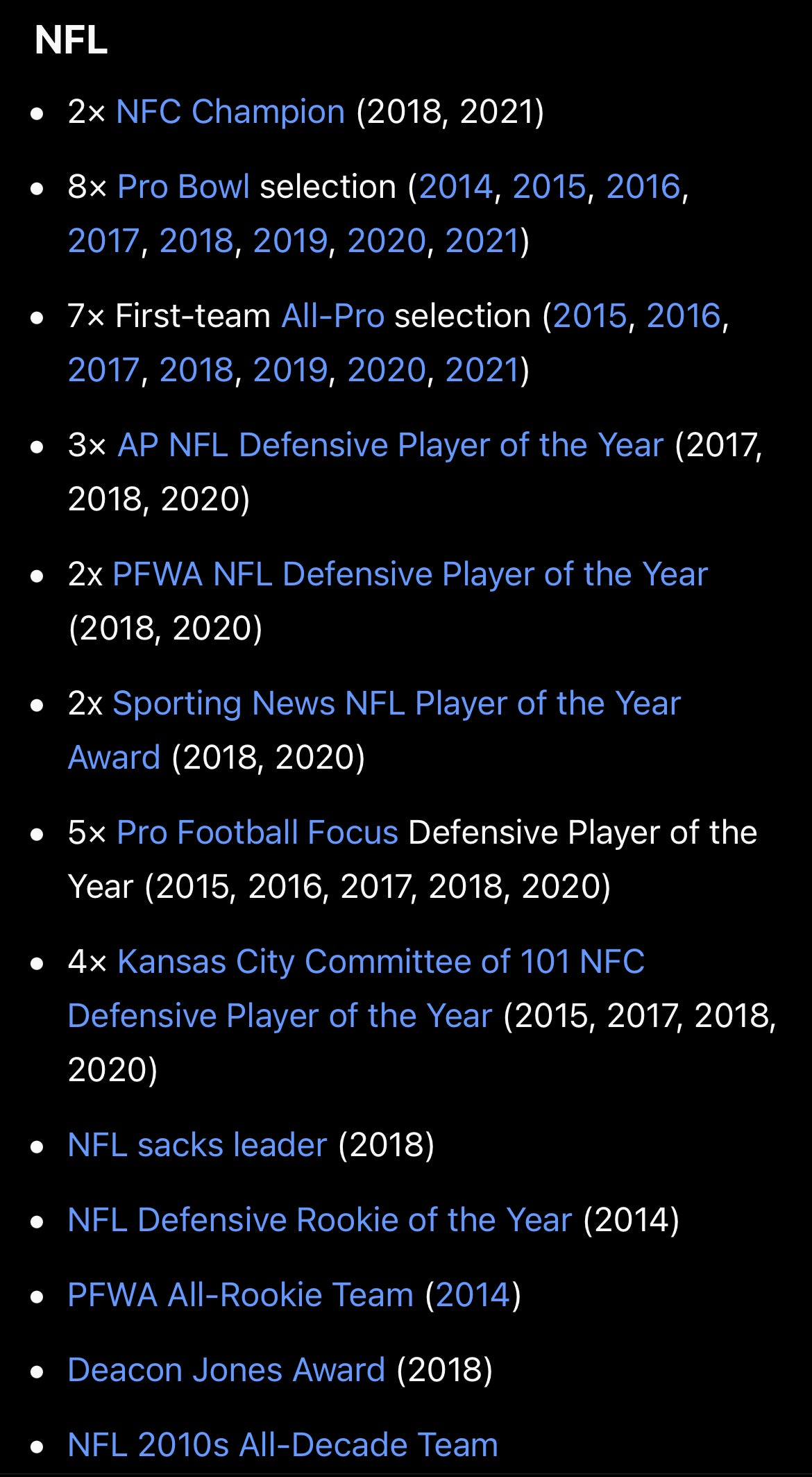Viewport: 812px width, 1477px height.
Task: Open the Pro Bowl article link
Action: pos(183,187)
